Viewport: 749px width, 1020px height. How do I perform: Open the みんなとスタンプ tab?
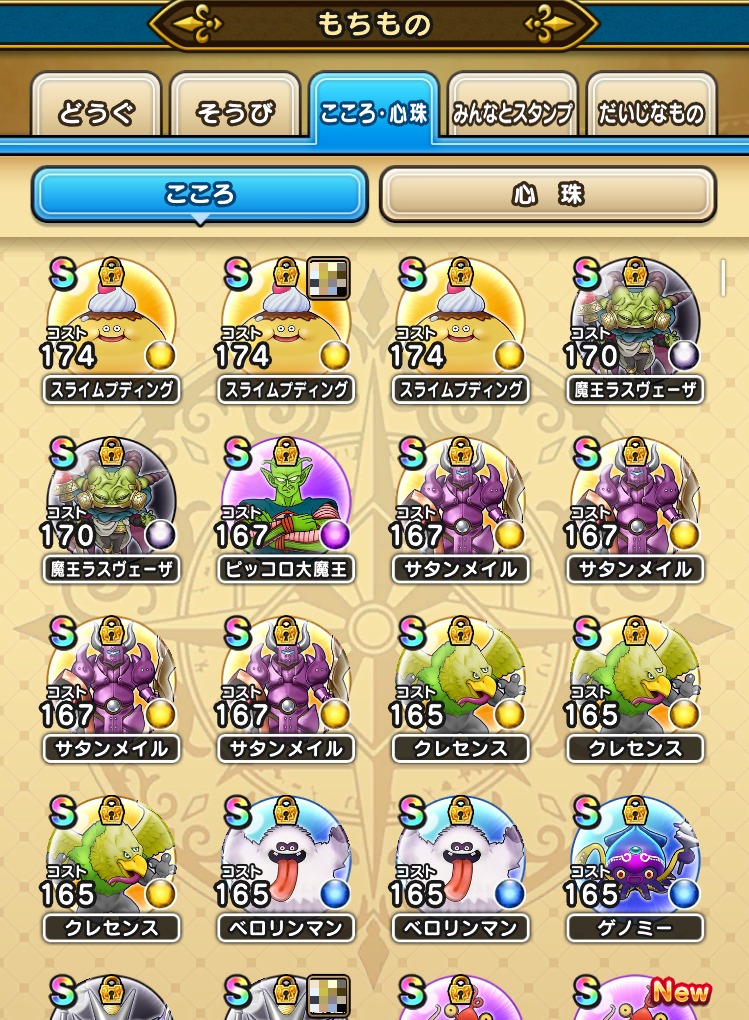tap(513, 112)
